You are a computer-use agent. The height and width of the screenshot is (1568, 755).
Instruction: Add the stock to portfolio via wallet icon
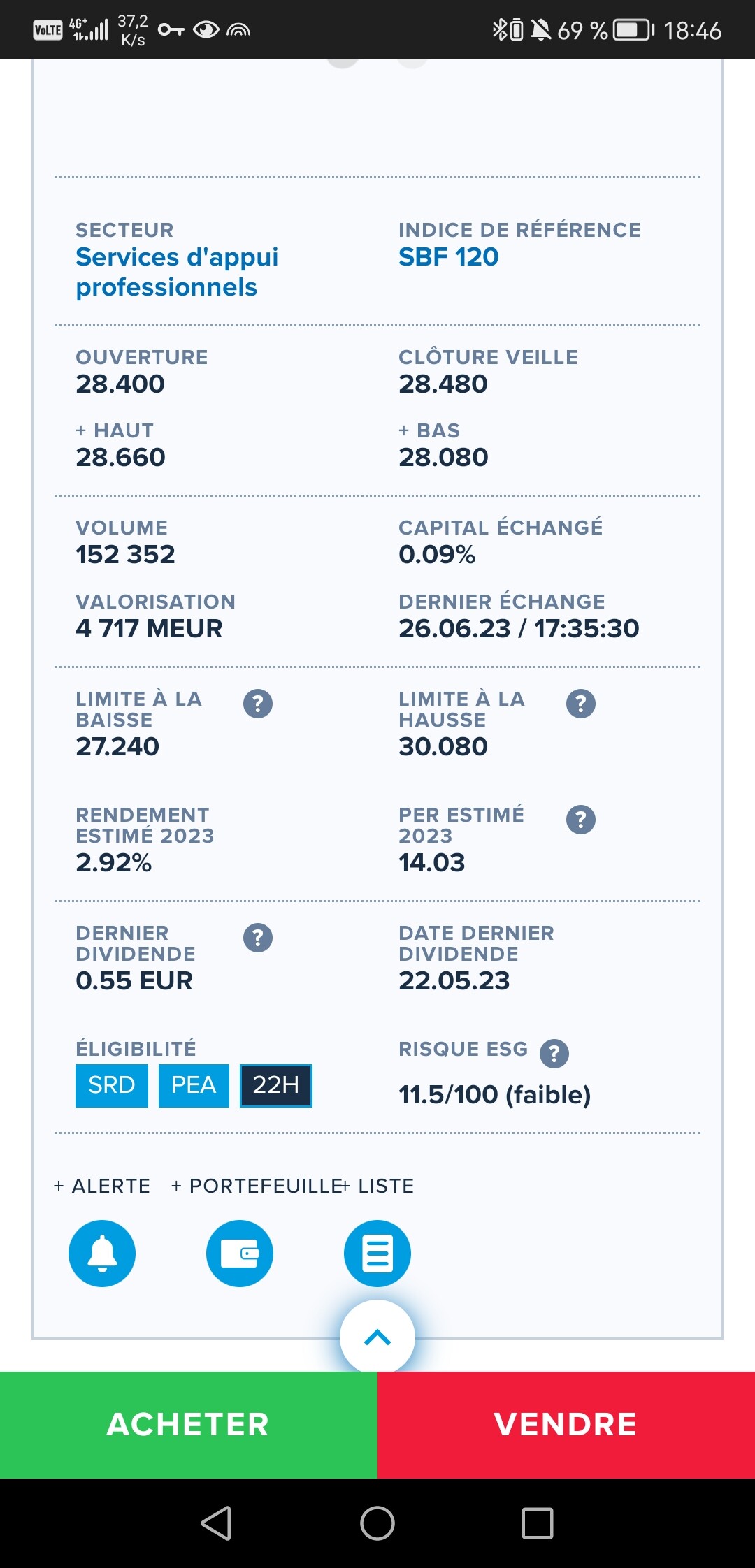coord(240,1254)
